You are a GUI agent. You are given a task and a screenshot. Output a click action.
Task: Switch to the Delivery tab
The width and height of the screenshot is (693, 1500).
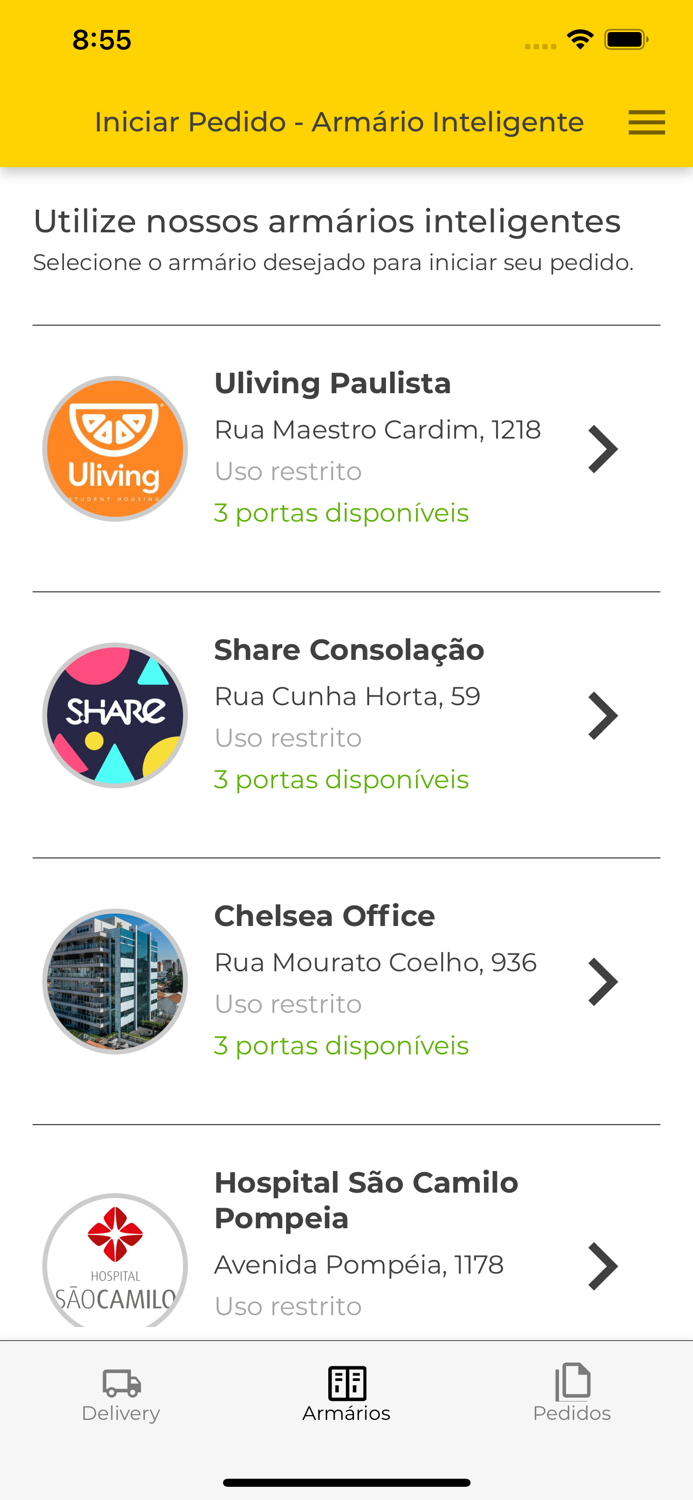[x=121, y=1395]
